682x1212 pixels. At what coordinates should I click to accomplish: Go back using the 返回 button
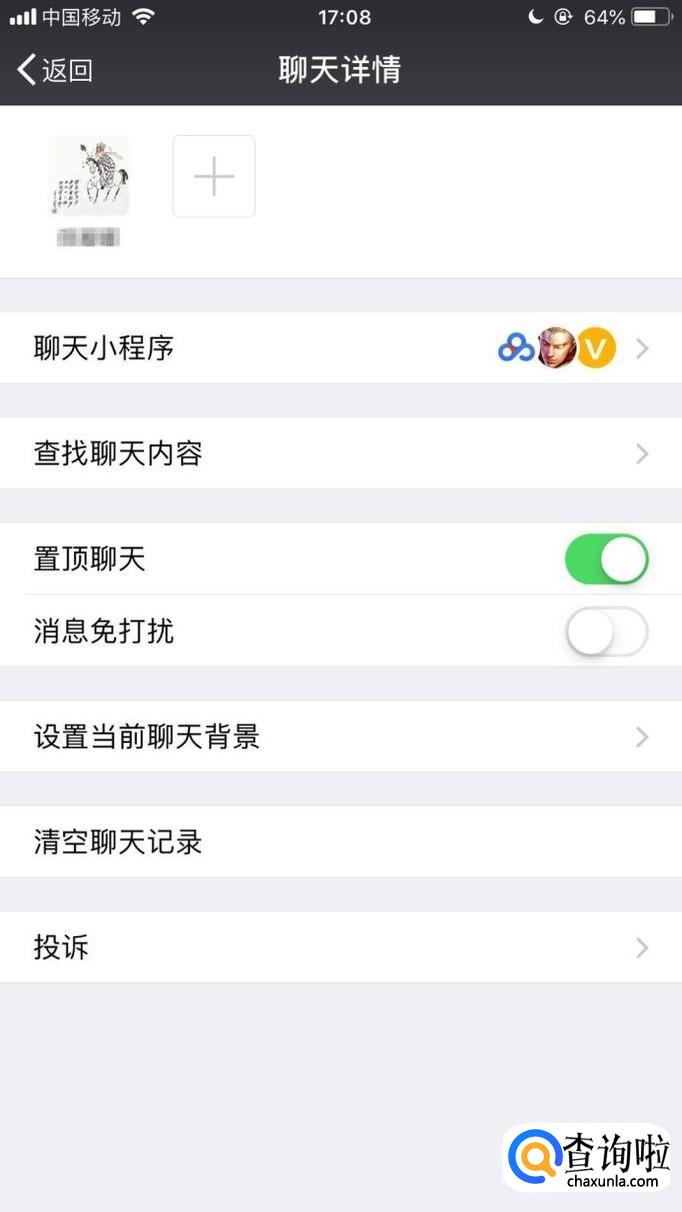coord(55,70)
